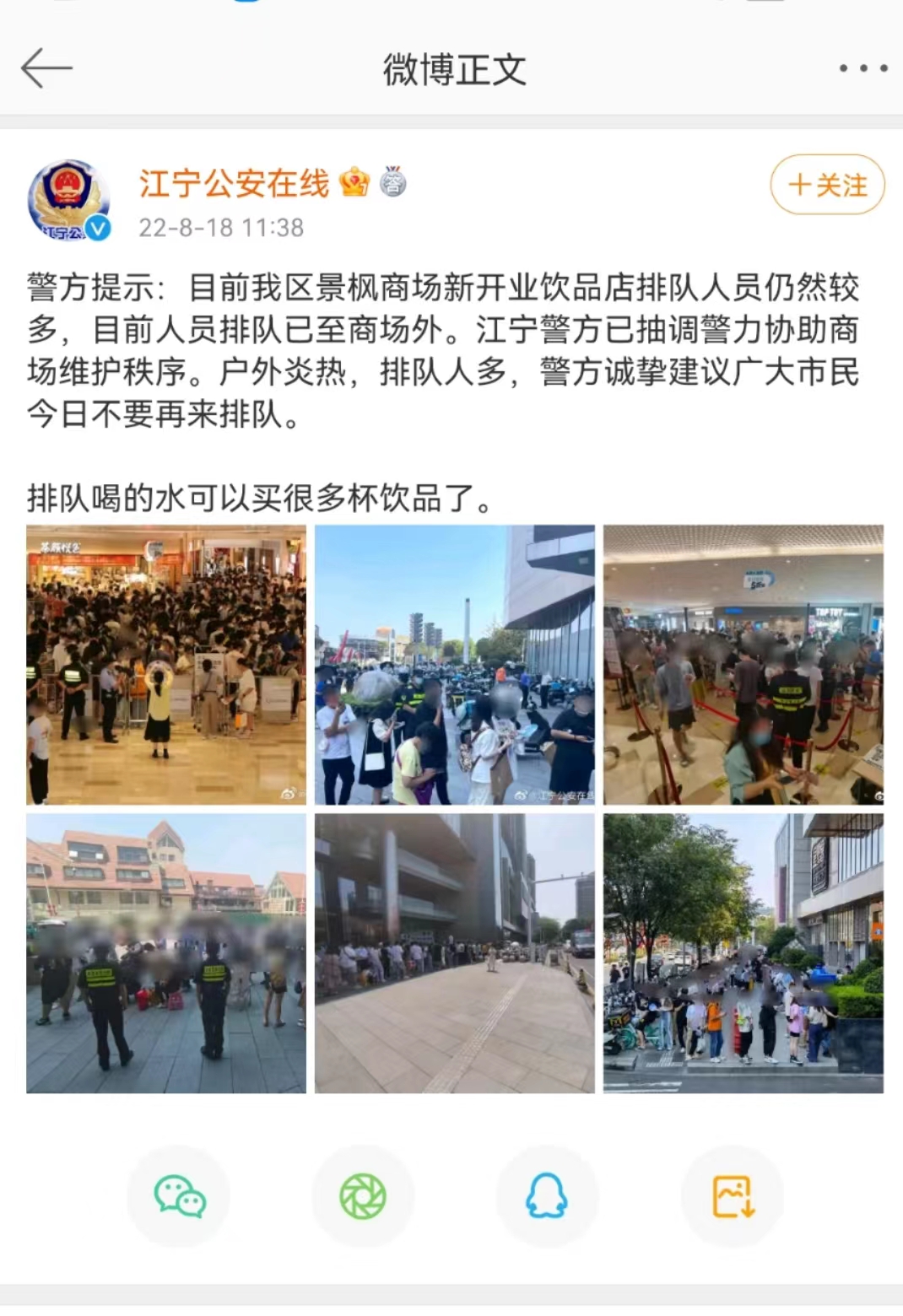Share the post to QQ
Image resolution: width=903 pixels, height=1316 pixels.
(x=547, y=1196)
